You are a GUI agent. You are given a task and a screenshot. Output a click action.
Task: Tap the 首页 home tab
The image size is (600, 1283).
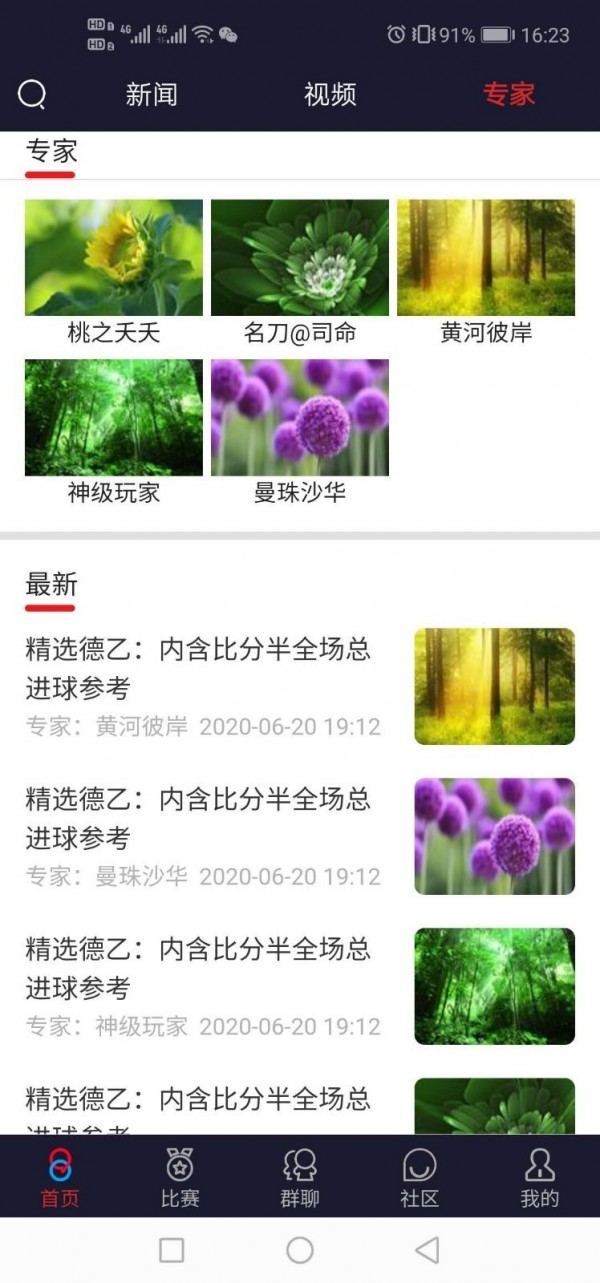point(60,1177)
